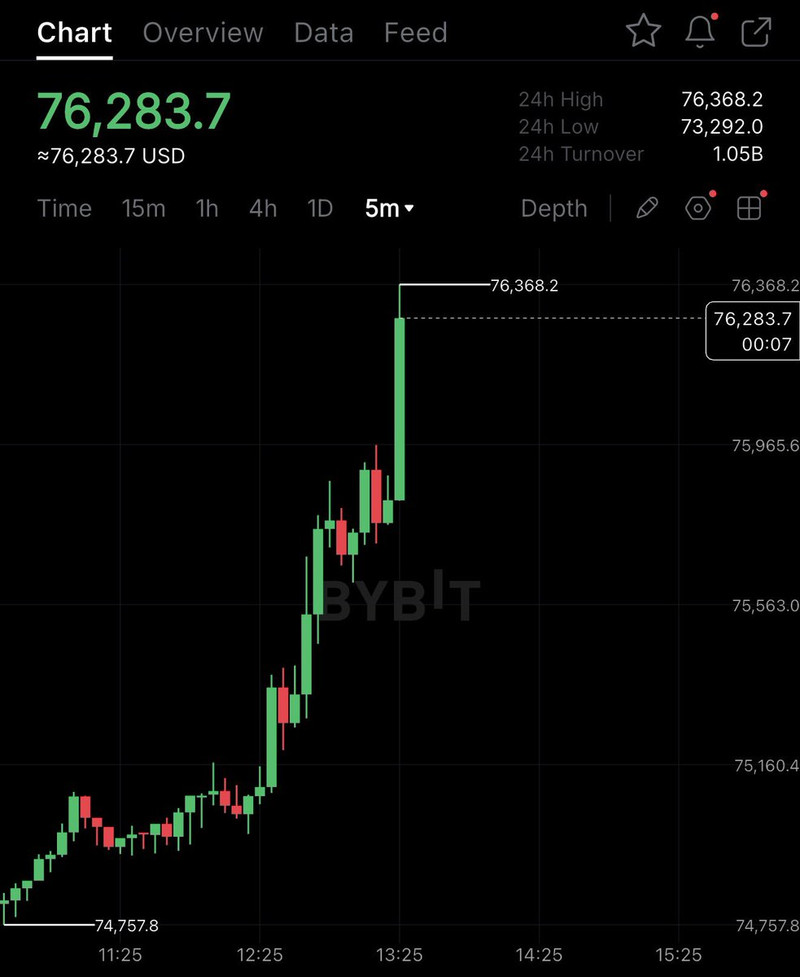800x977 pixels.
Task: Select the Time chart view
Action: pyautogui.click(x=64, y=208)
